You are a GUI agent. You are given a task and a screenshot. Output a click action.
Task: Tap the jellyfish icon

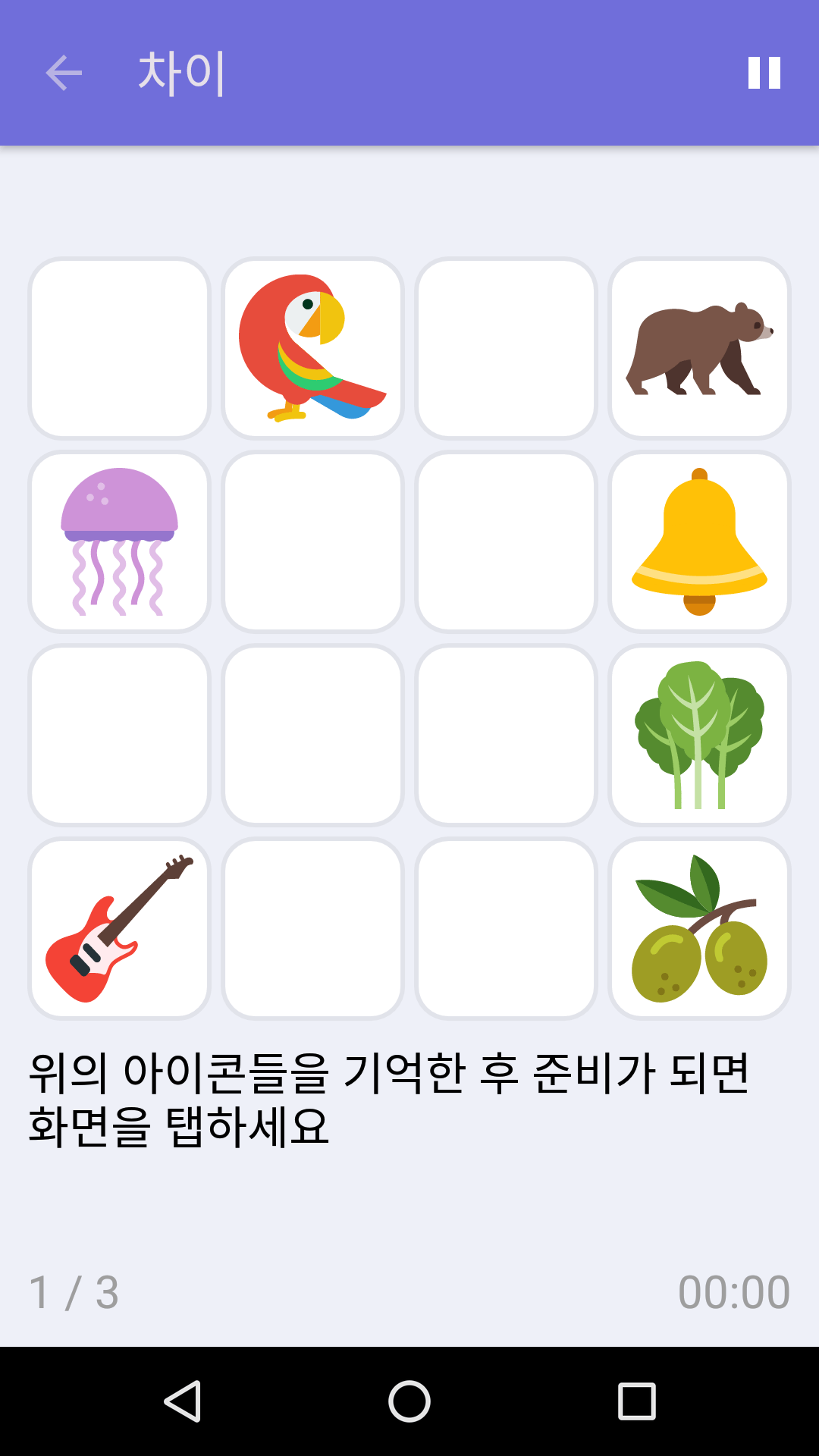click(118, 541)
